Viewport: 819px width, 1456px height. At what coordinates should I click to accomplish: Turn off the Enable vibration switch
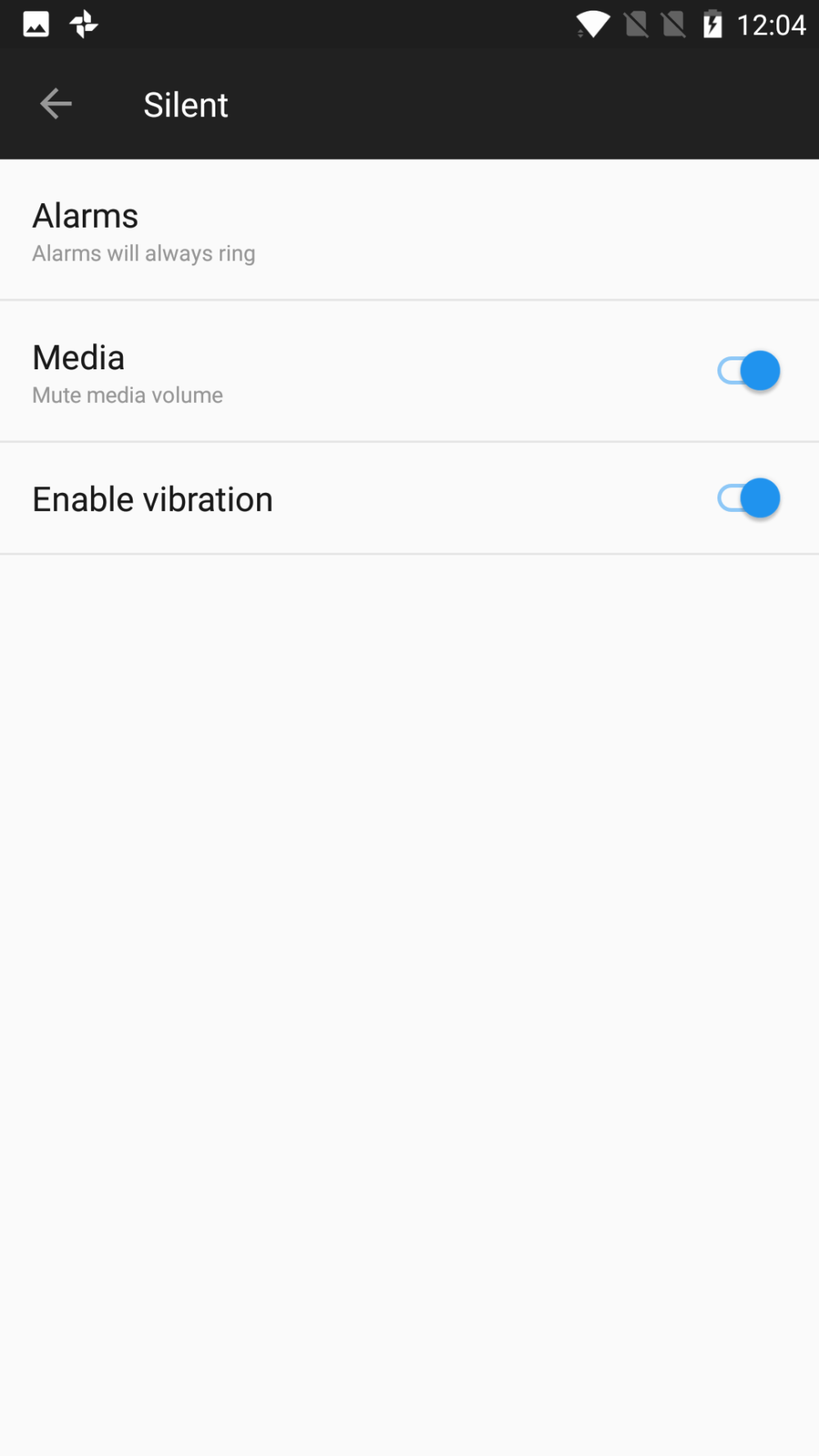pyautogui.click(x=747, y=498)
